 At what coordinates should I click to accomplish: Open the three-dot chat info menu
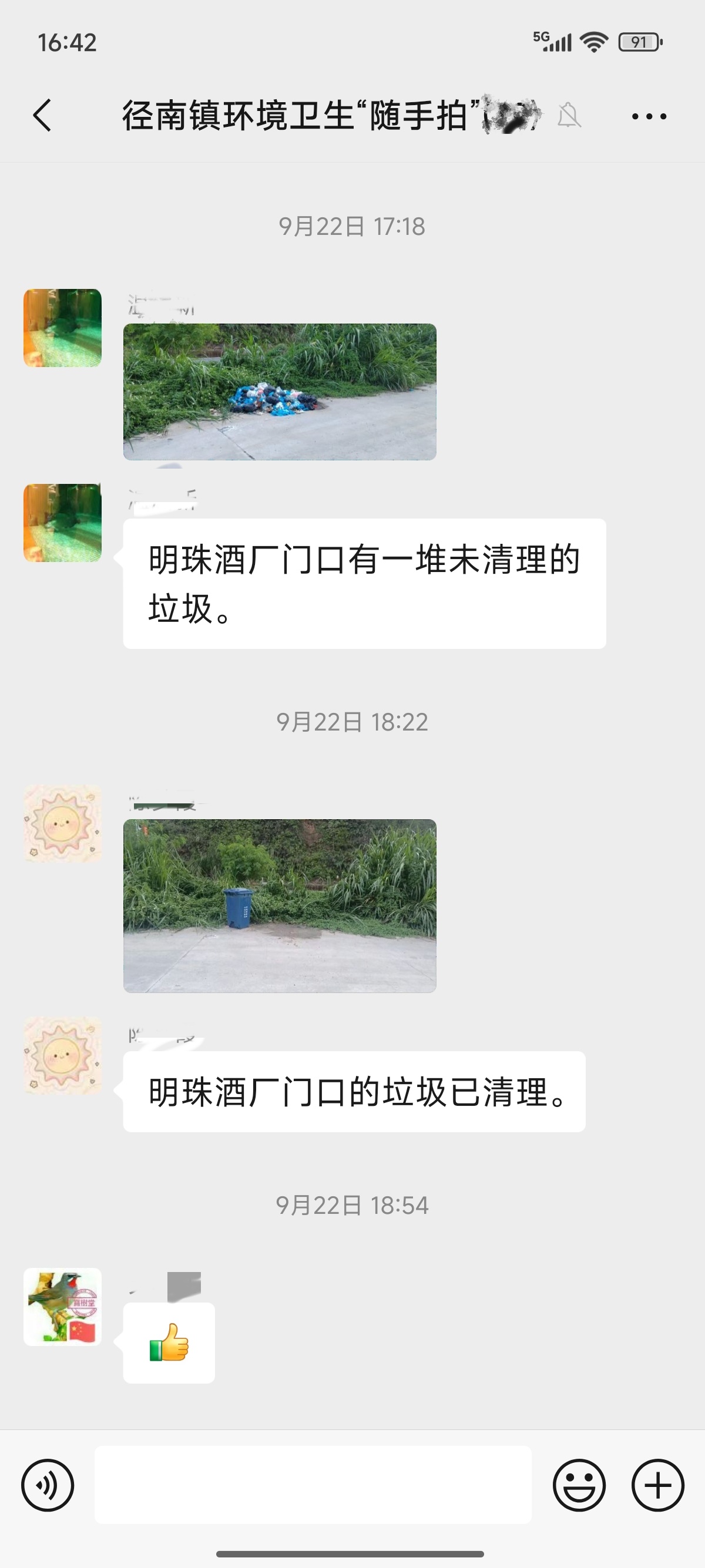pyautogui.click(x=649, y=116)
